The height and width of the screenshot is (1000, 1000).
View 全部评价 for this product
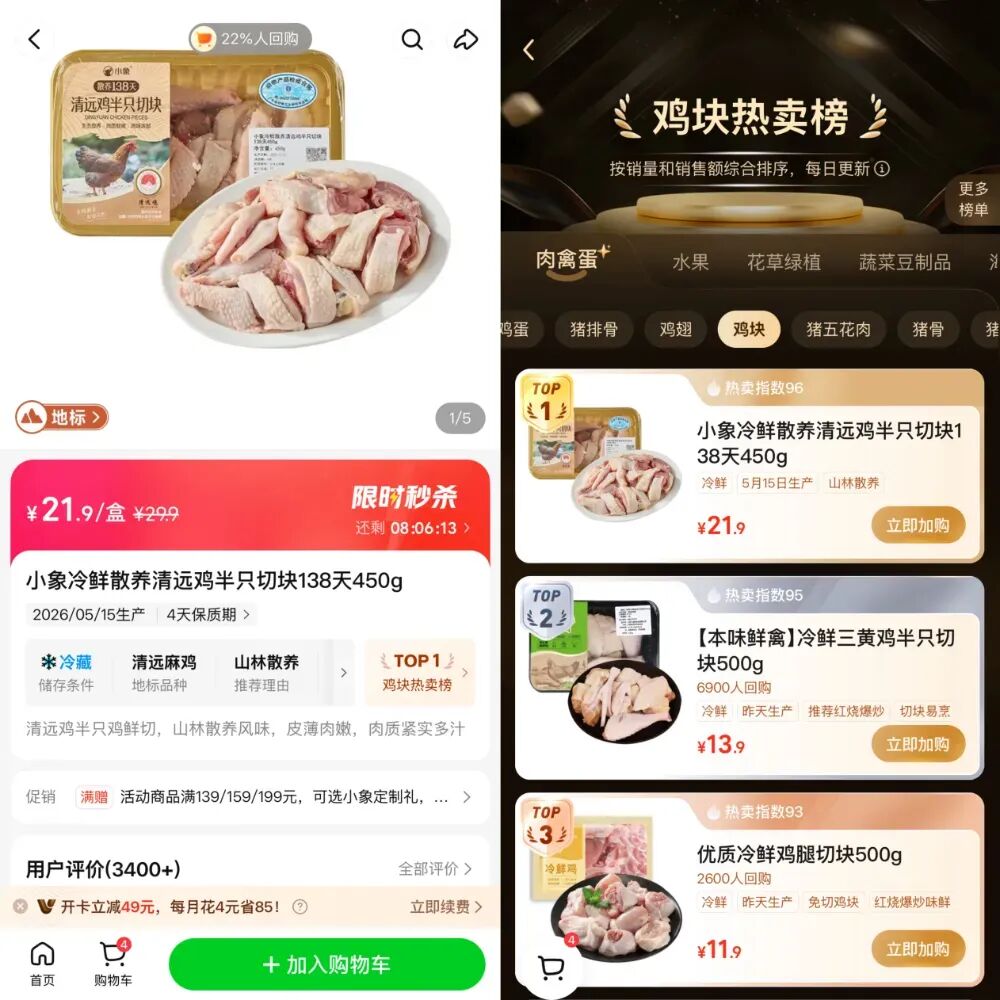(434, 869)
